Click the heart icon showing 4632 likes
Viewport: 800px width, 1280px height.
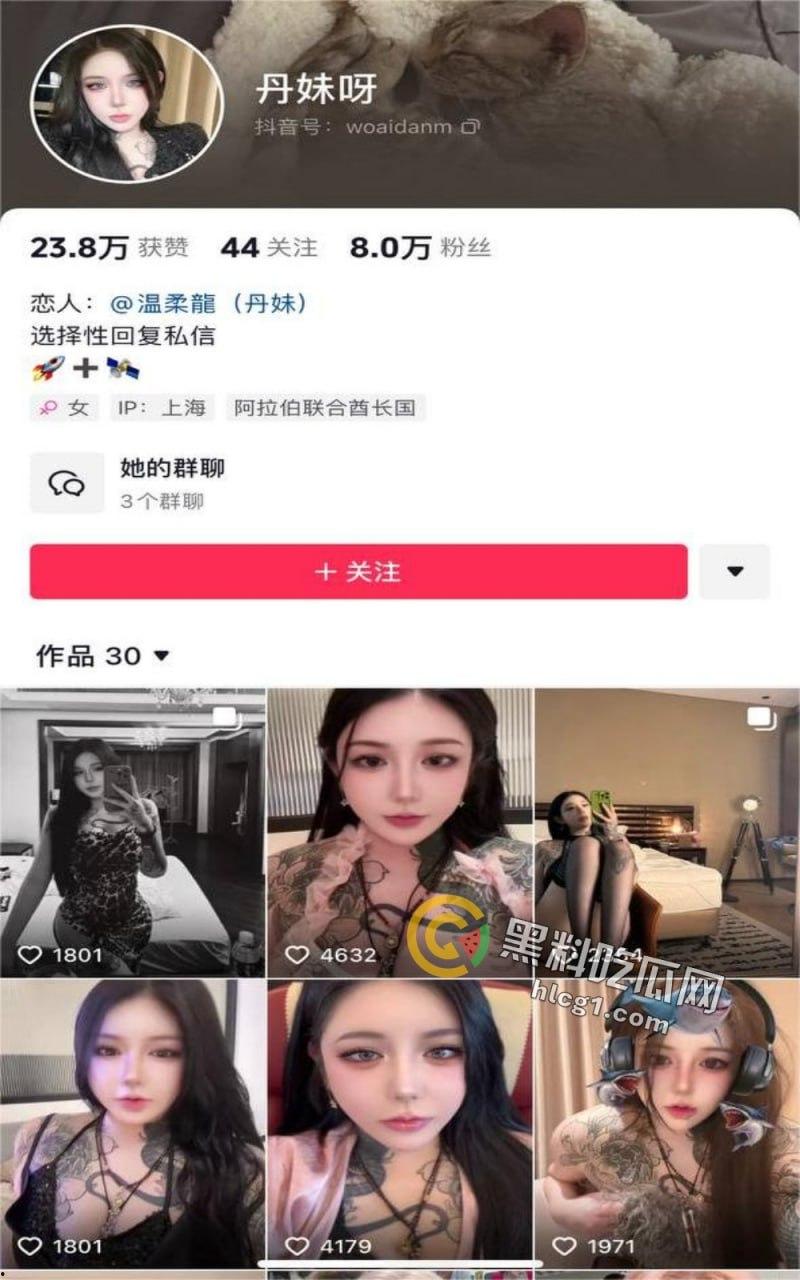tap(296, 955)
